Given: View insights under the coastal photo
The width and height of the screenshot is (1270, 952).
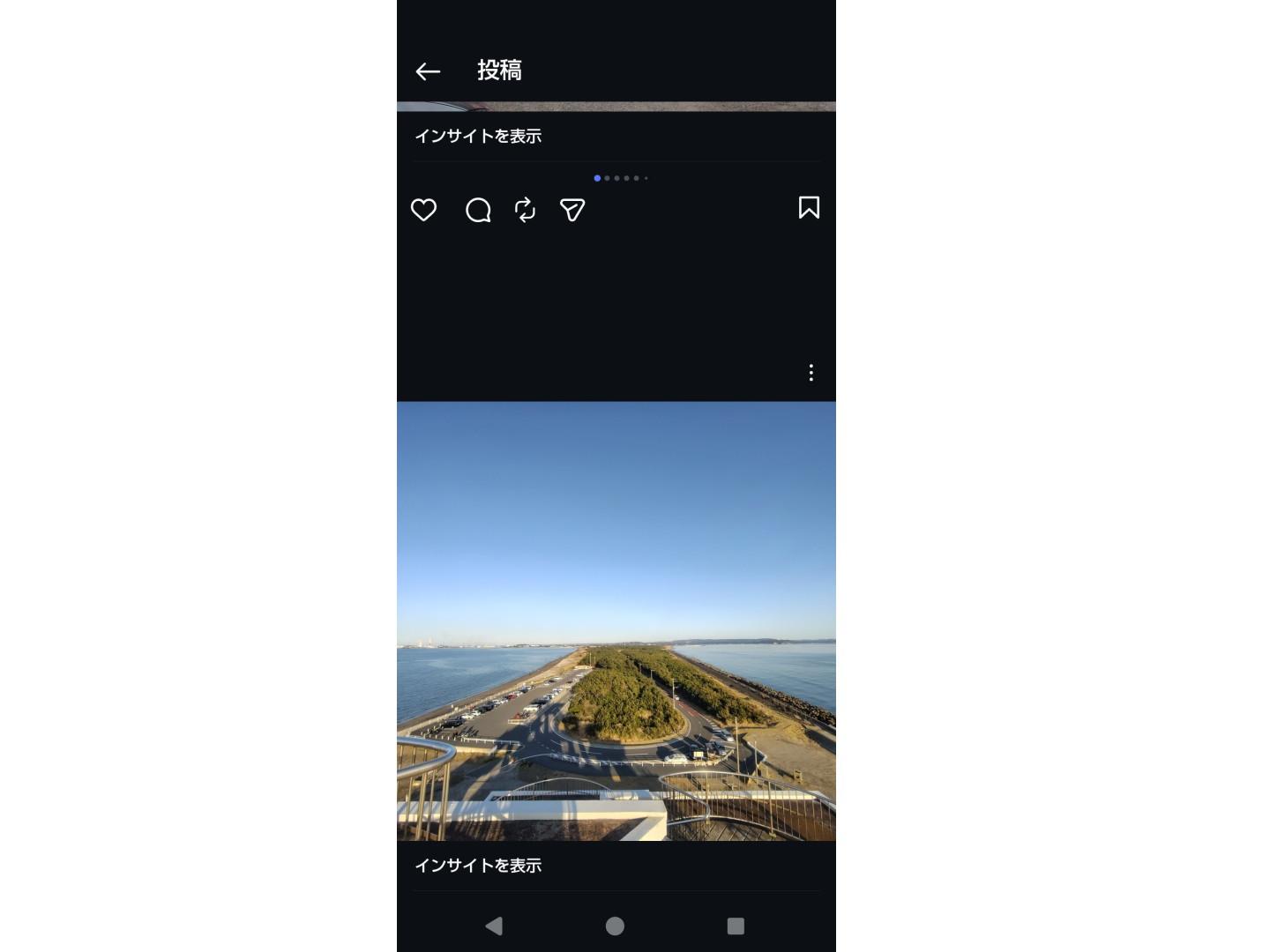Looking at the screenshot, I should coord(478,866).
